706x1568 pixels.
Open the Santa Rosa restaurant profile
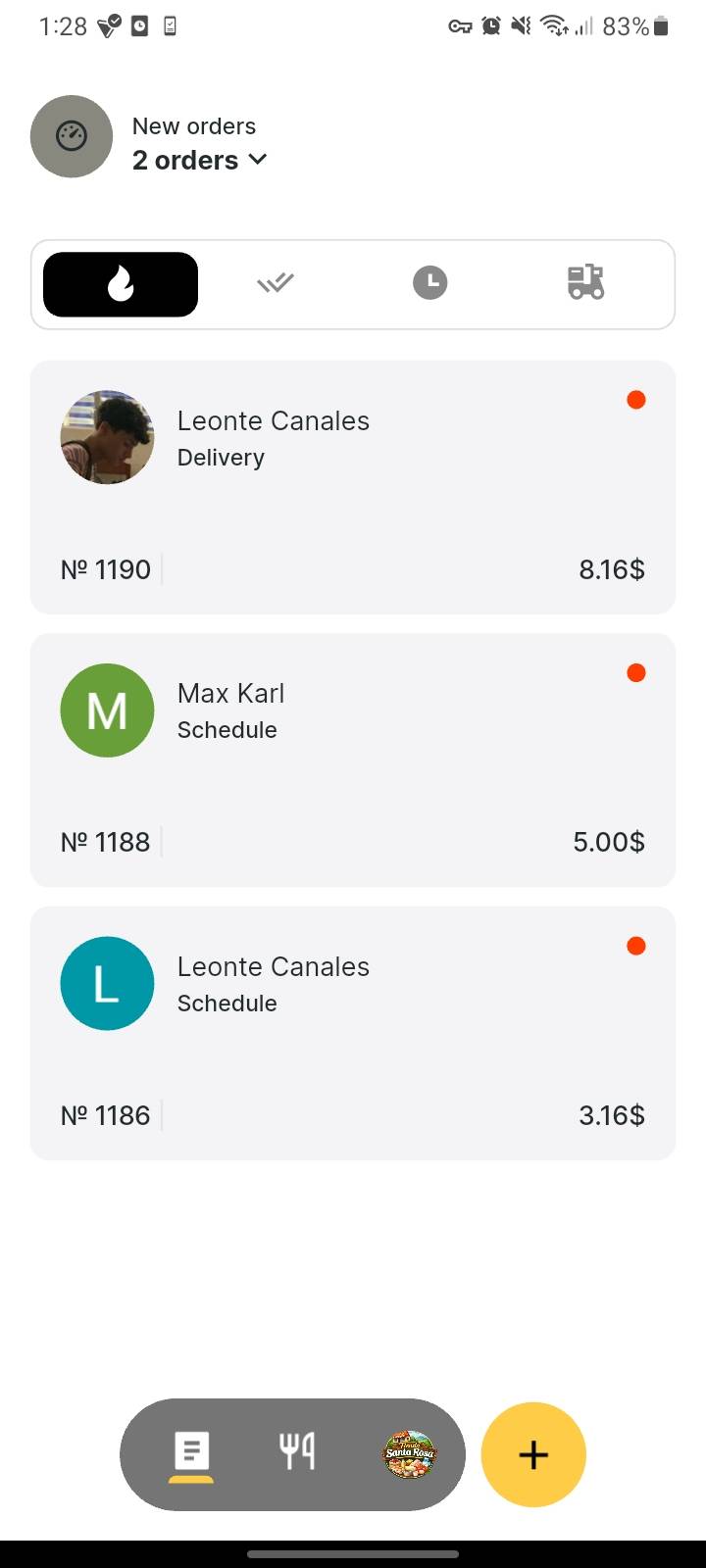(409, 1454)
